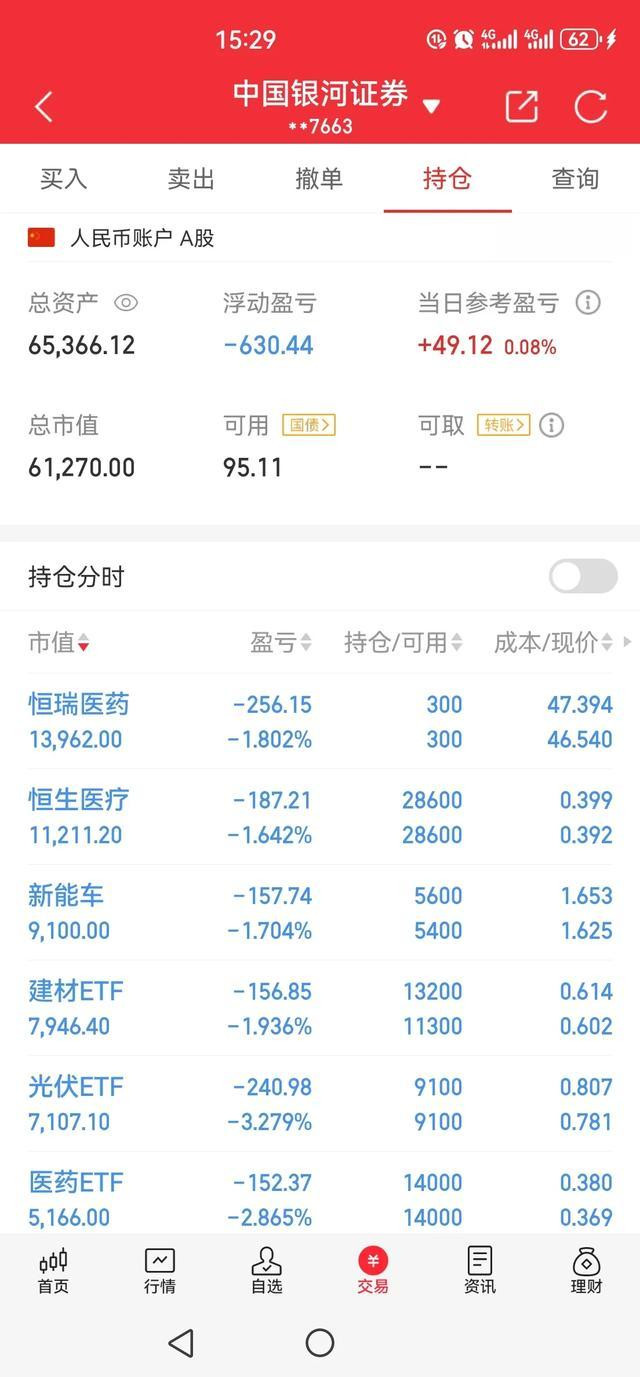Screen dimensions: 640x1377
Task: Open the 行情 bottom tab
Action: click(x=160, y=1271)
